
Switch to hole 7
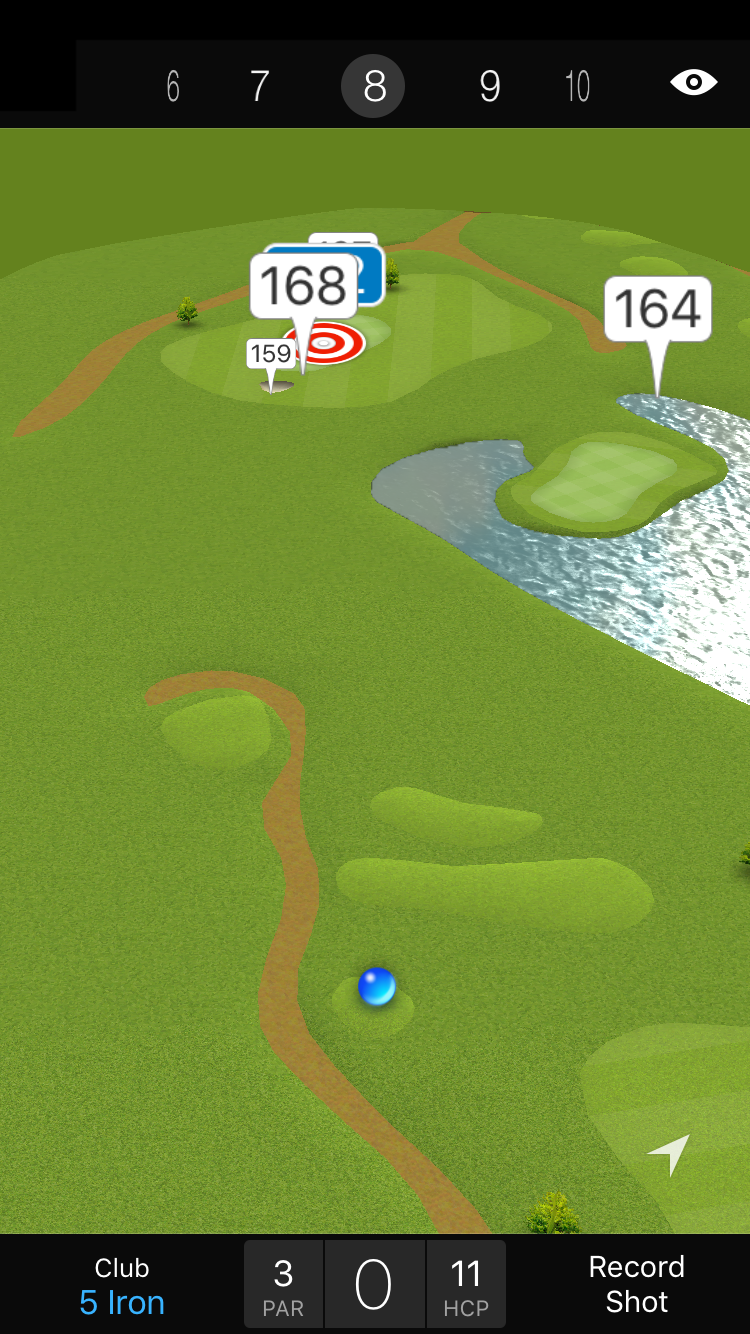tap(259, 87)
